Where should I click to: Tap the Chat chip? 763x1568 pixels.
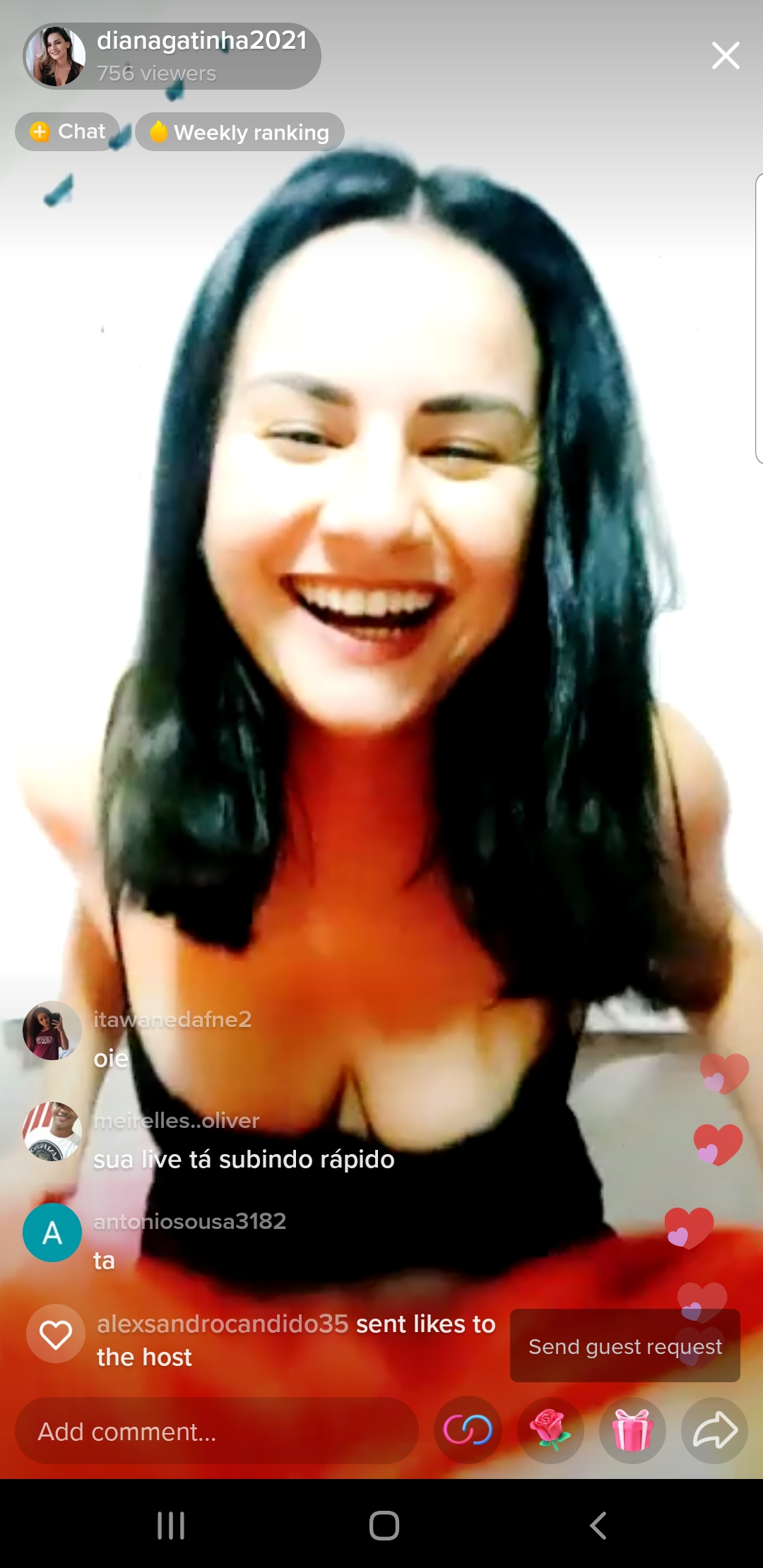point(68,131)
